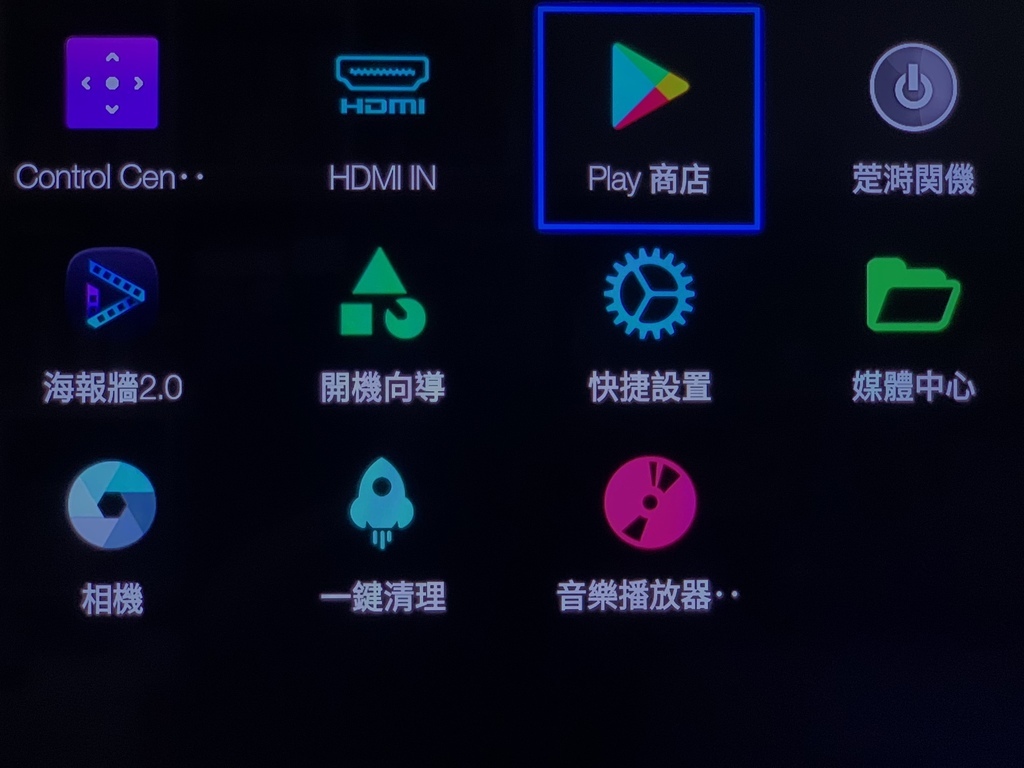Open the Control Center app
Screen dimensions: 1024x768
pos(111,84)
